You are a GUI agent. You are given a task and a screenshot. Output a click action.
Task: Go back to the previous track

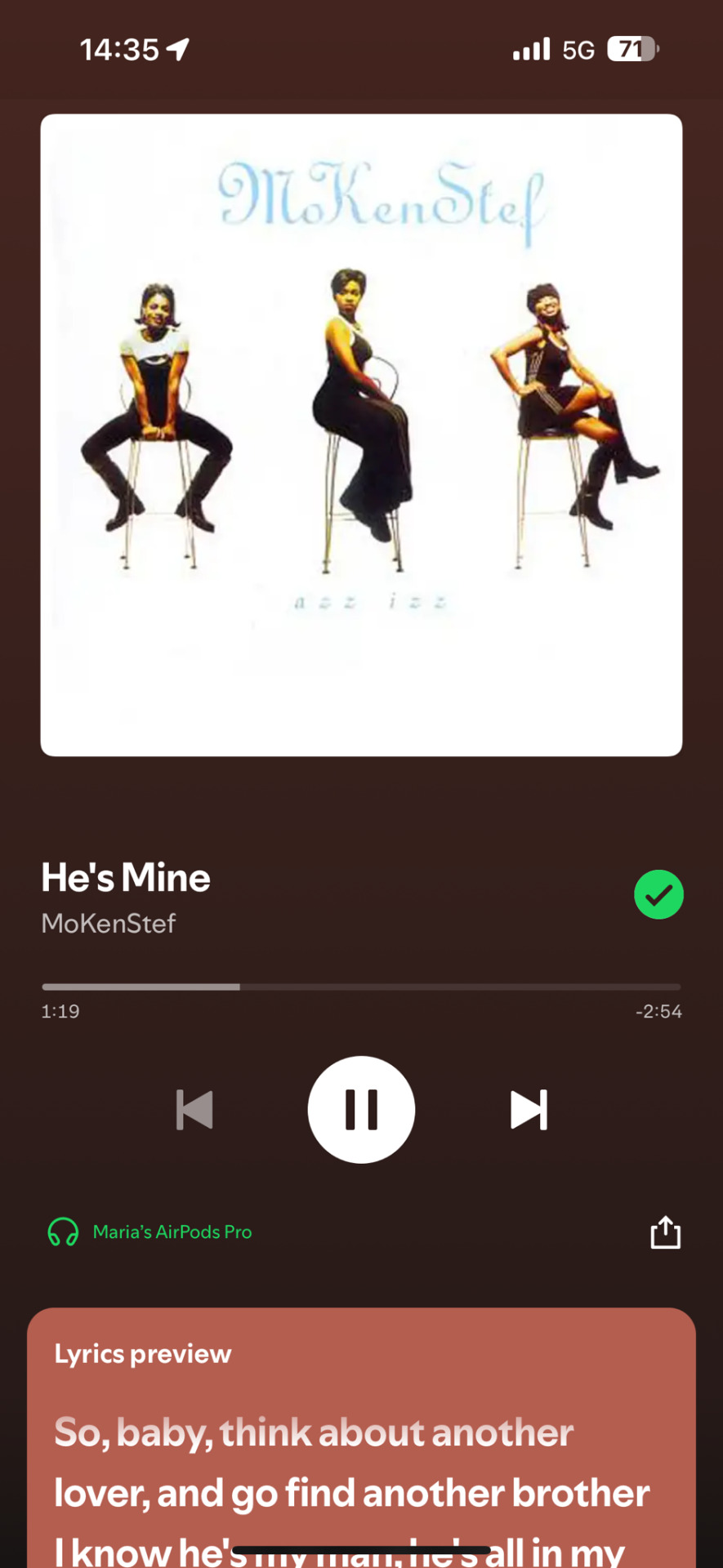coord(194,1109)
